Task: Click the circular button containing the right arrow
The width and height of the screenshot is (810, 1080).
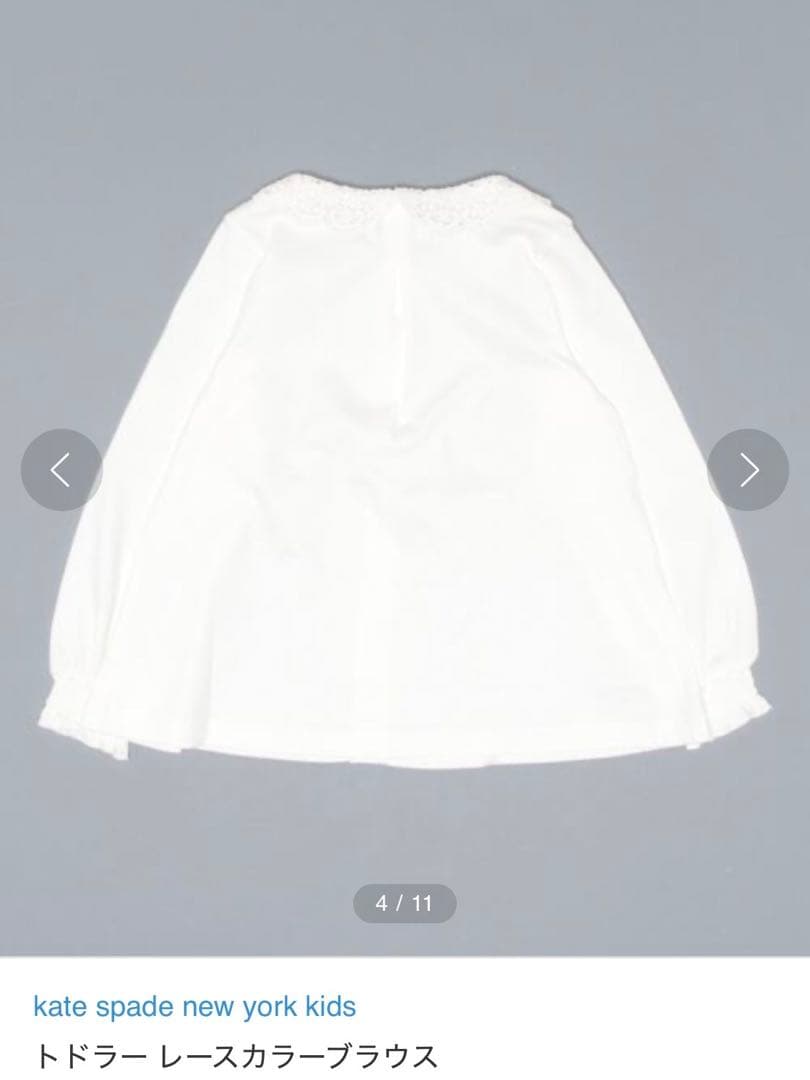Action: [750, 468]
